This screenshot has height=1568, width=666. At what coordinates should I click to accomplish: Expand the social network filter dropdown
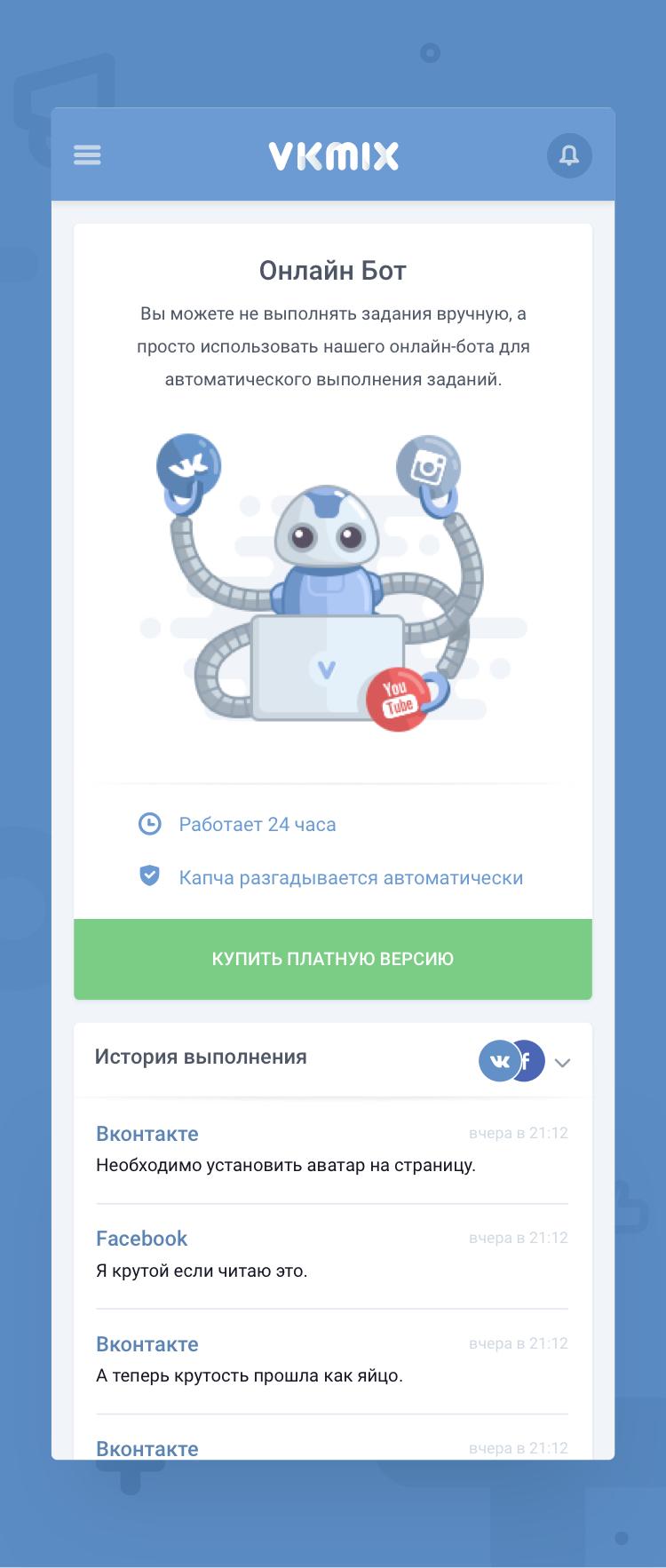point(561,1062)
